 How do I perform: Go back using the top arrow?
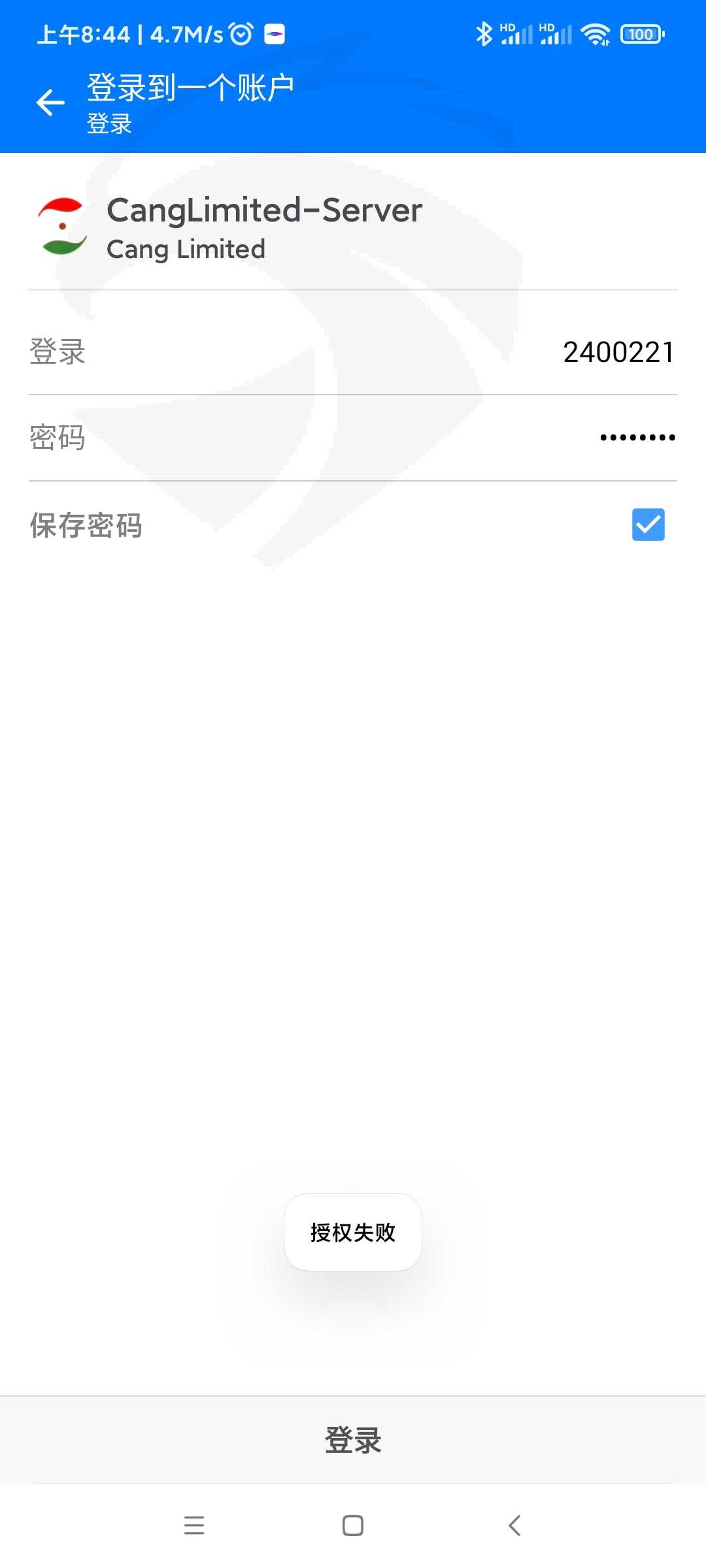click(x=50, y=103)
